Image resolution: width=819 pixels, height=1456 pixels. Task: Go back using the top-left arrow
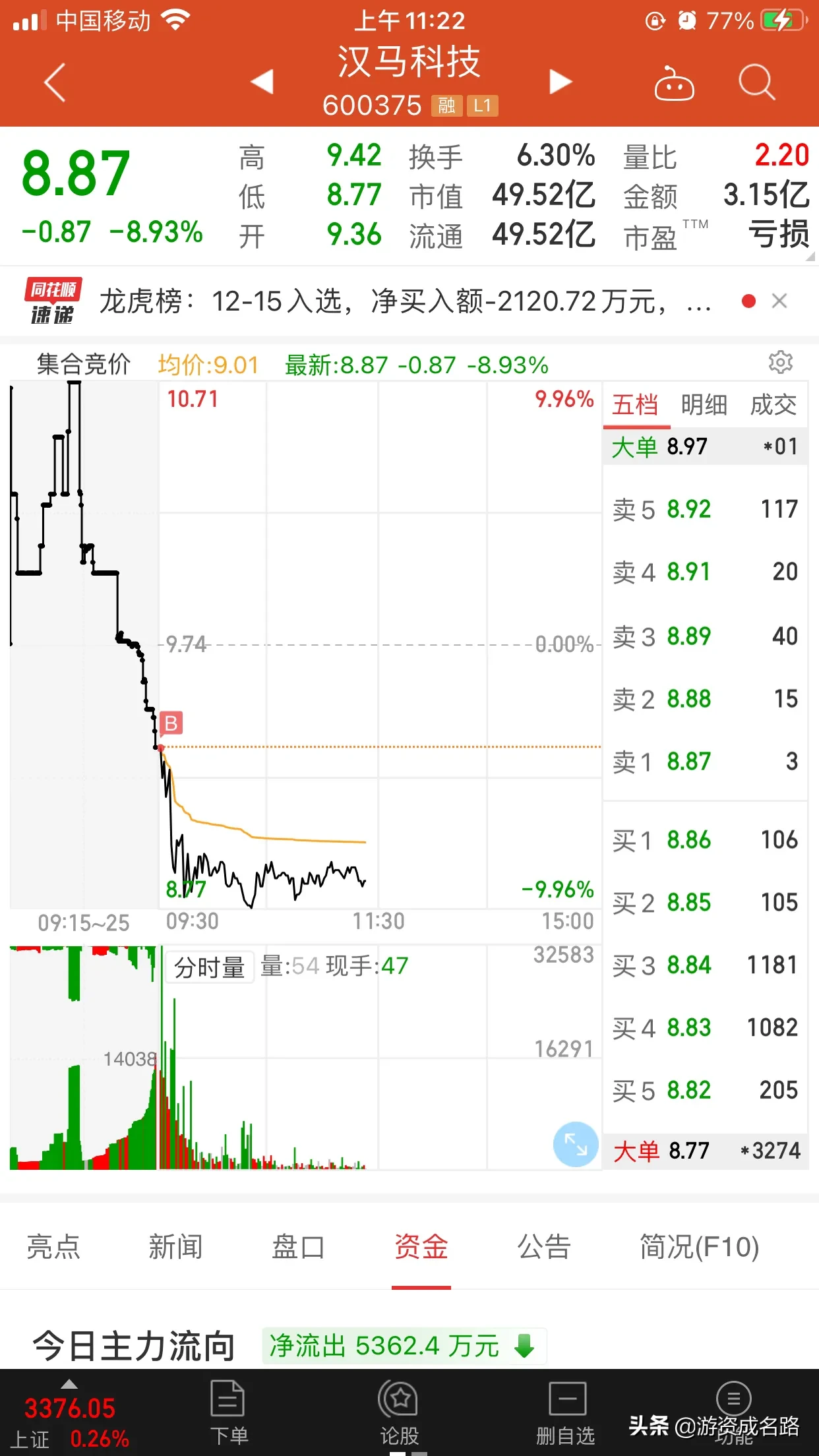tap(55, 82)
